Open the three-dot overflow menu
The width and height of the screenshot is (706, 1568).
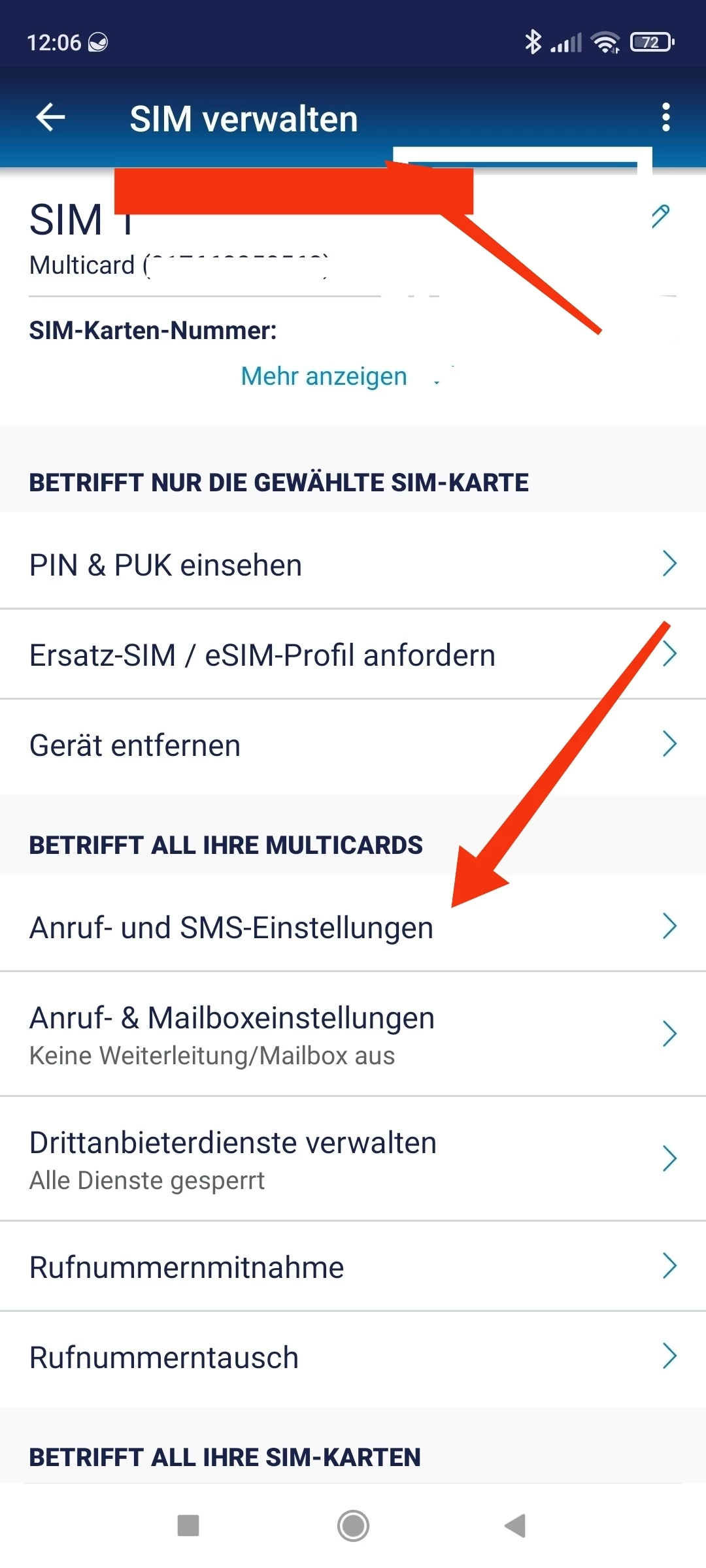point(665,118)
